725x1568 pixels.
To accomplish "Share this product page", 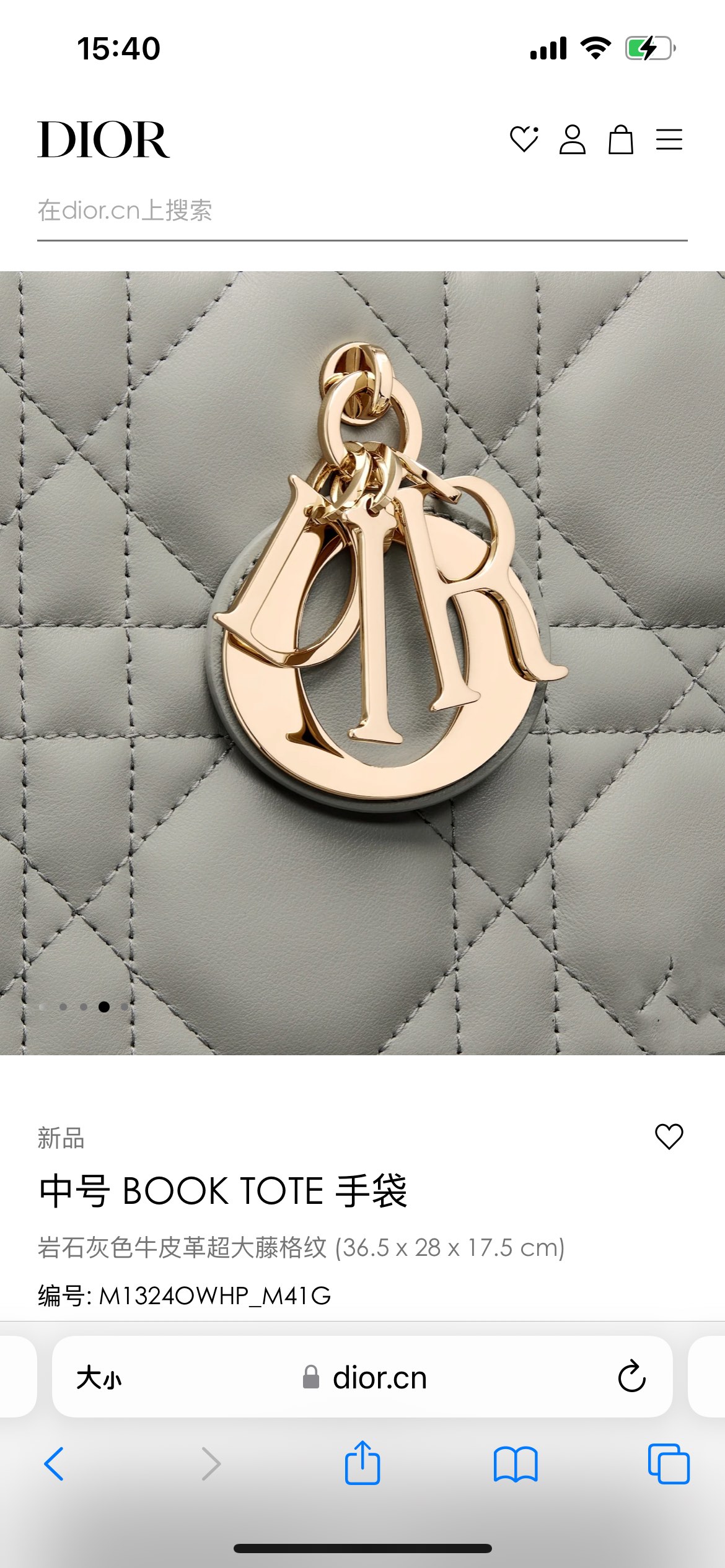I will 362,1463.
